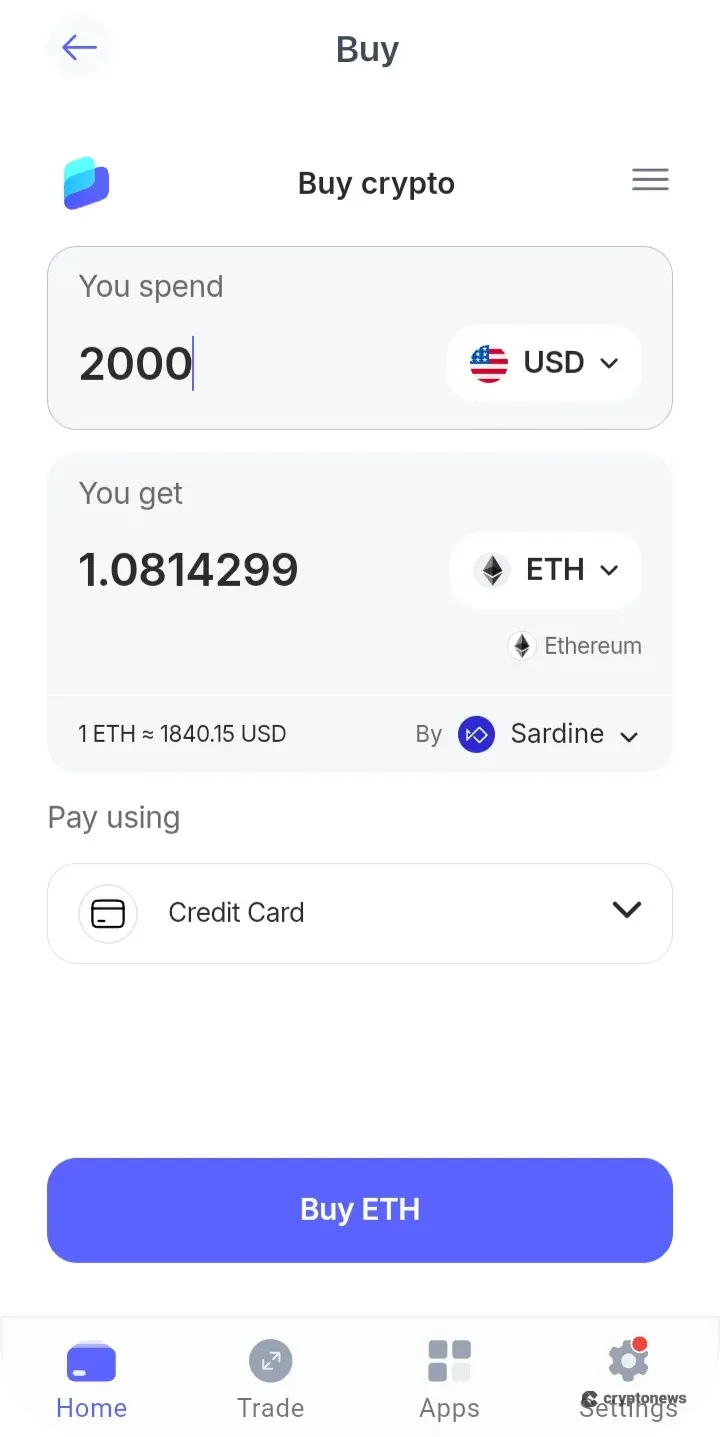The image size is (720, 1437).
Task: Open Settings with the notification badge
Action: coord(628,1360)
